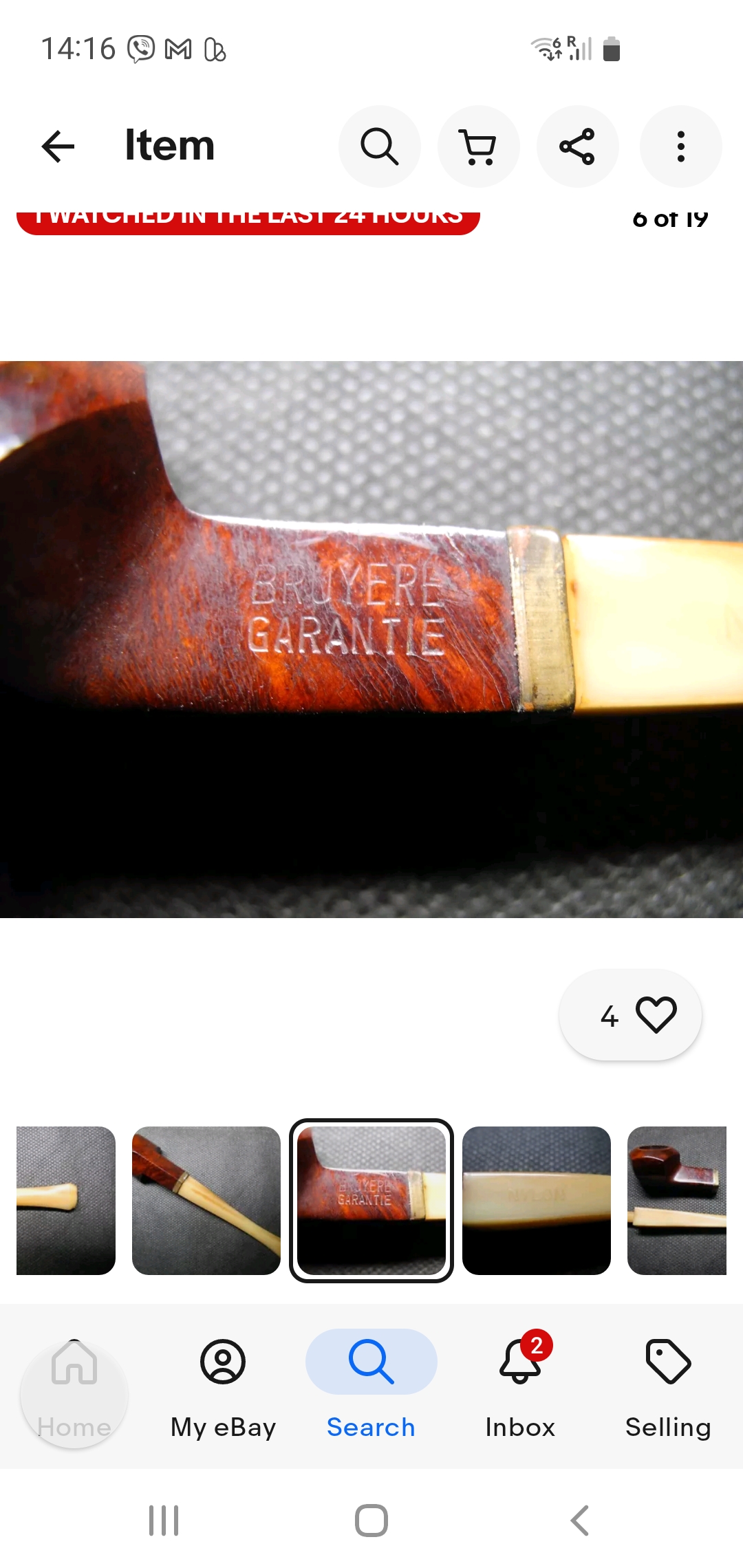Switch to the Home tab
743x1568 pixels.
tap(74, 1389)
